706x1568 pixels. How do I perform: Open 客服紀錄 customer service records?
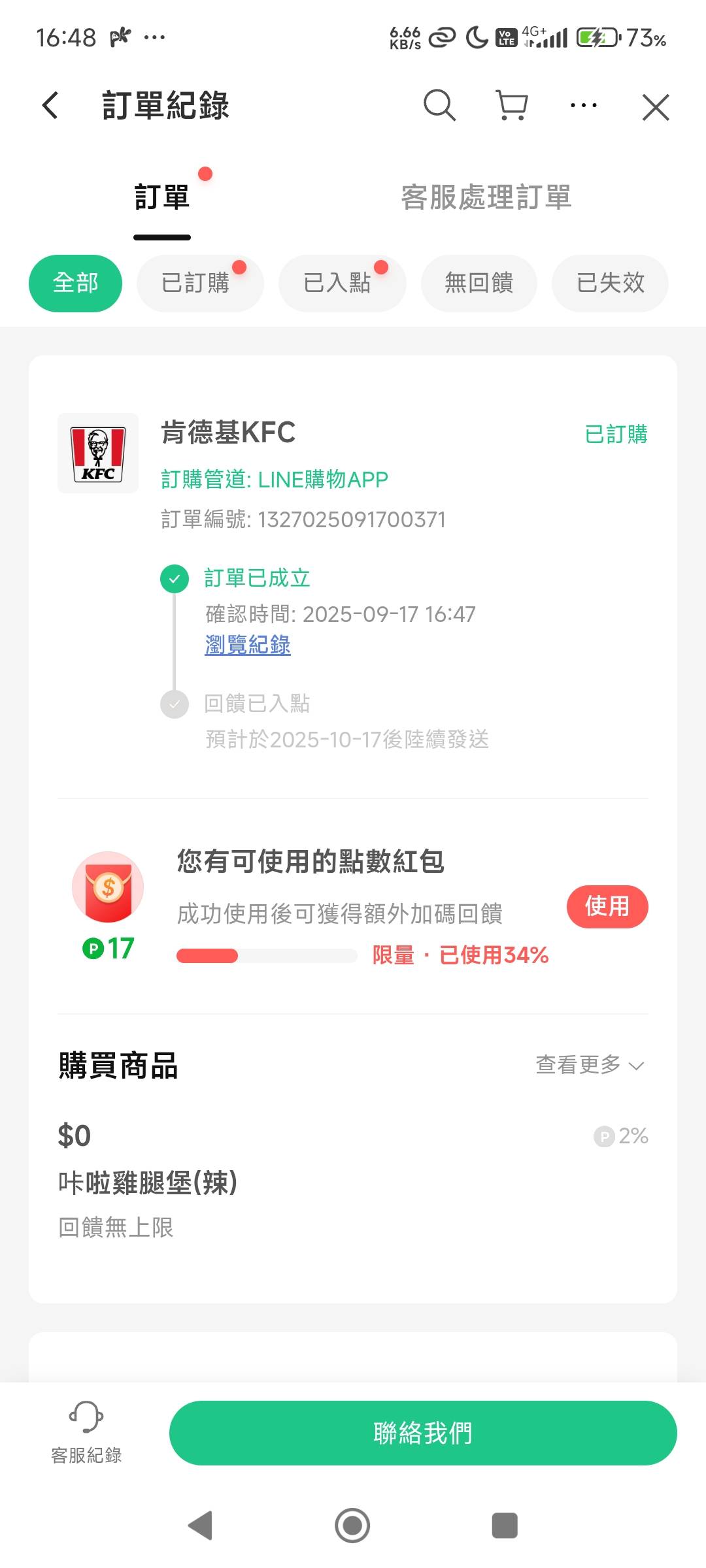(x=86, y=1432)
